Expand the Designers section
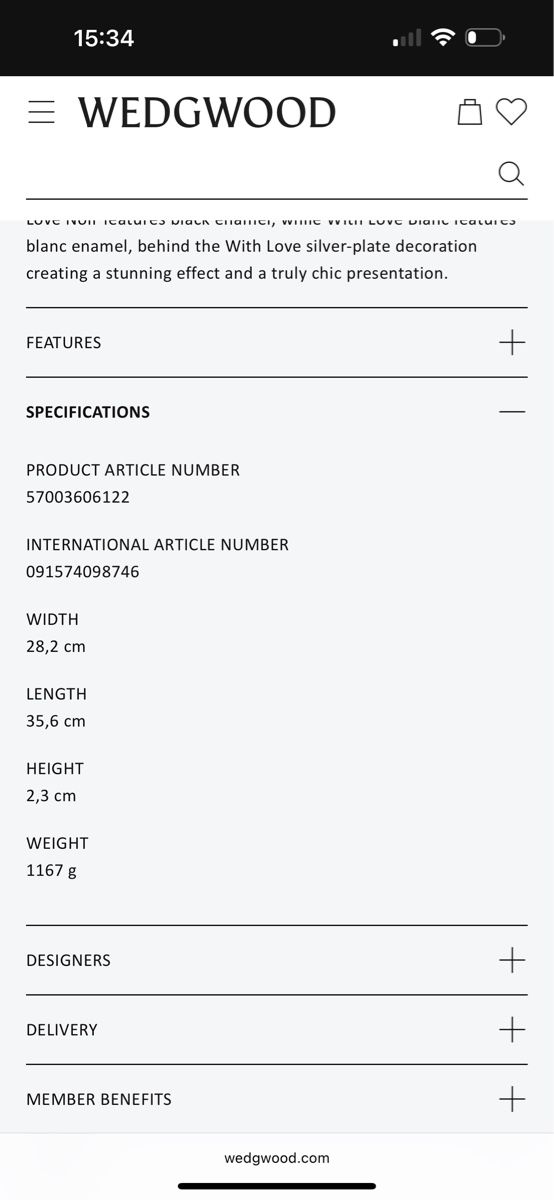Viewport: 554px width, 1200px height. (x=276, y=960)
